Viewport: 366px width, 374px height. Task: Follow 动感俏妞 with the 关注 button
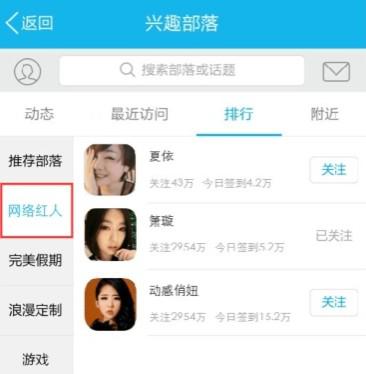coord(334,303)
